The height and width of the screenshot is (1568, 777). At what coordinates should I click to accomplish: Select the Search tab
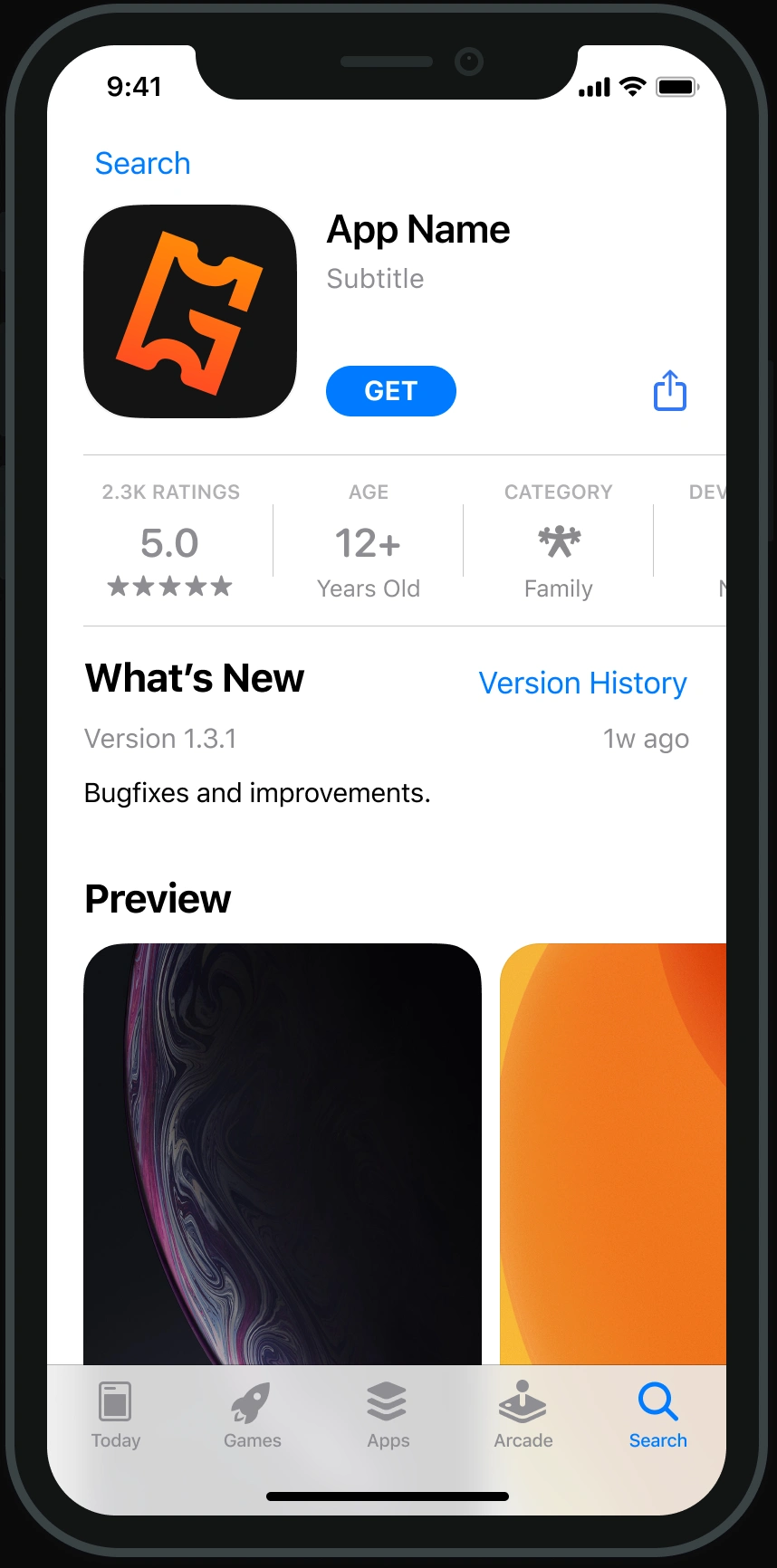657,1416
